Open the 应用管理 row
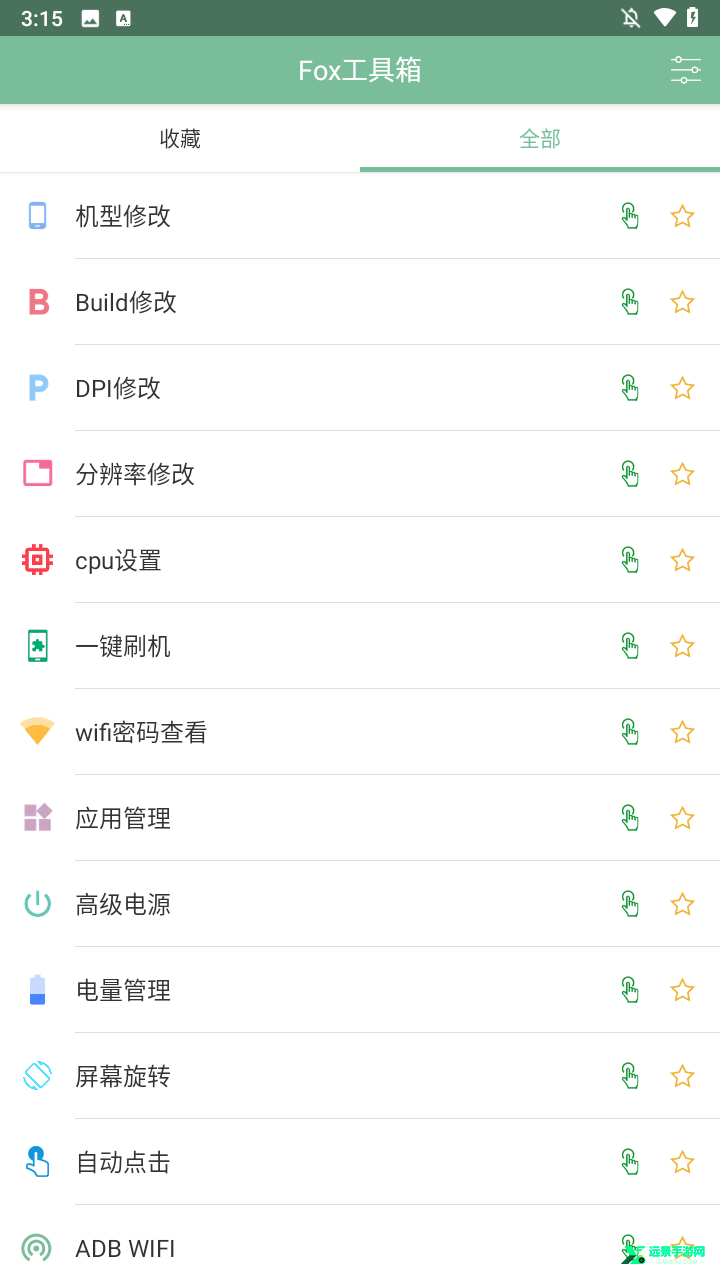Viewport: 720px width, 1280px height. tap(123, 818)
